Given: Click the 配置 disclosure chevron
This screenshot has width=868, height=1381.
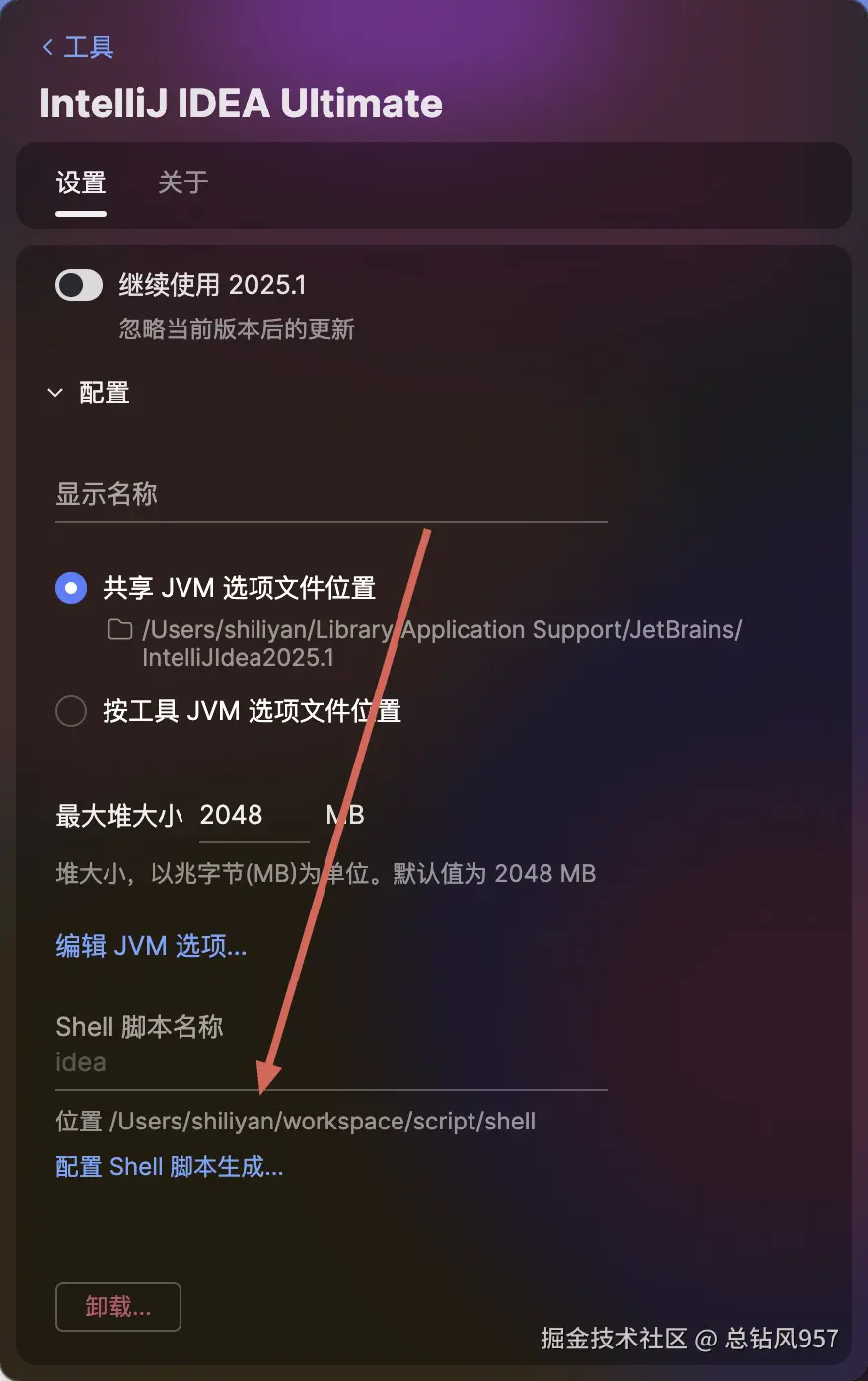Looking at the screenshot, I should 55,392.
